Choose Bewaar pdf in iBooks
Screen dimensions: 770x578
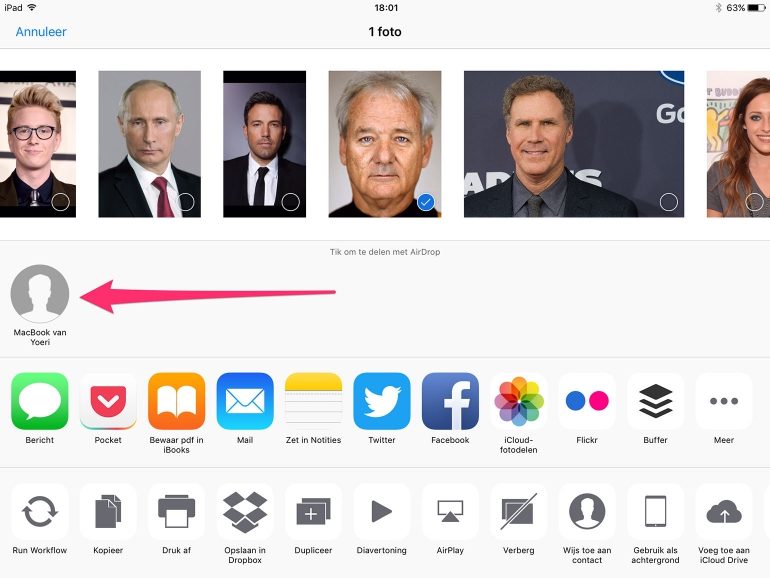point(176,402)
